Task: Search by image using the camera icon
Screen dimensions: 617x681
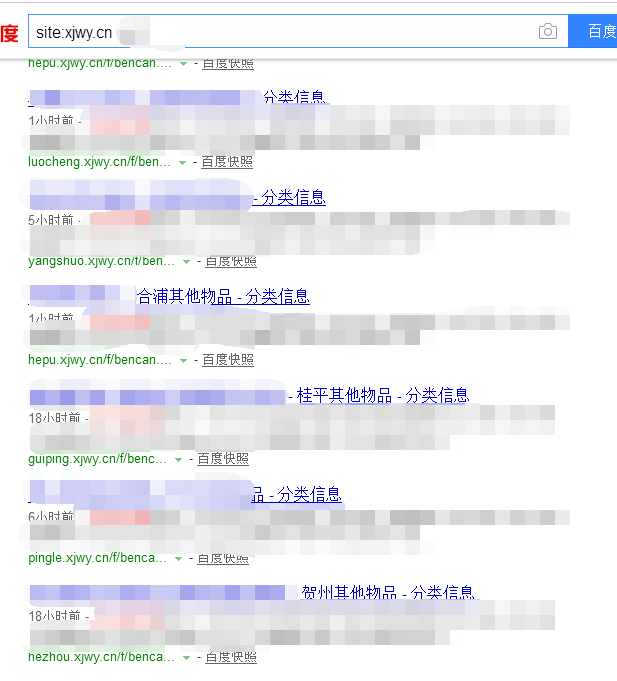Action: coord(547,32)
